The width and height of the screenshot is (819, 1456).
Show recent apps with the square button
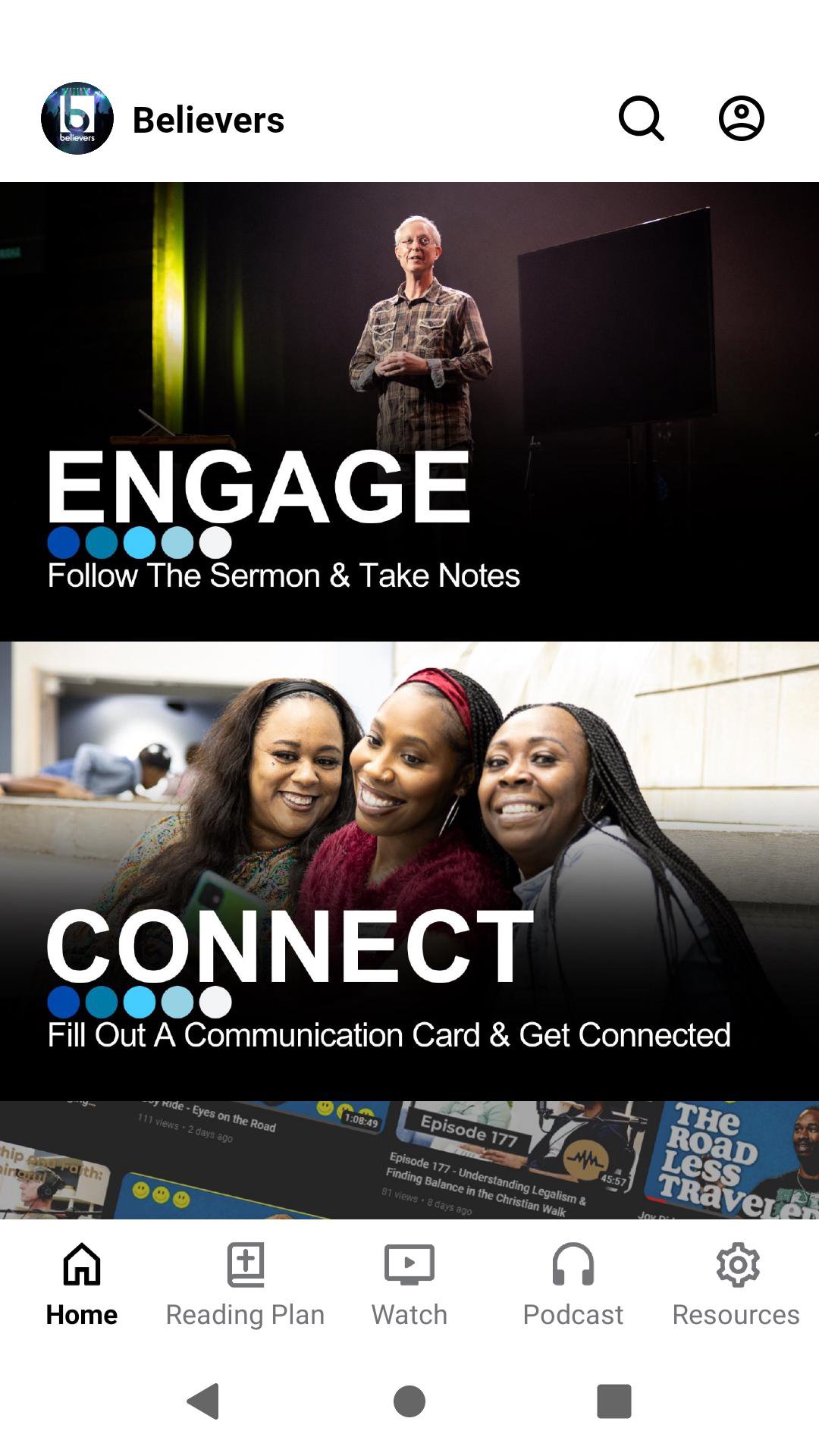click(613, 1401)
